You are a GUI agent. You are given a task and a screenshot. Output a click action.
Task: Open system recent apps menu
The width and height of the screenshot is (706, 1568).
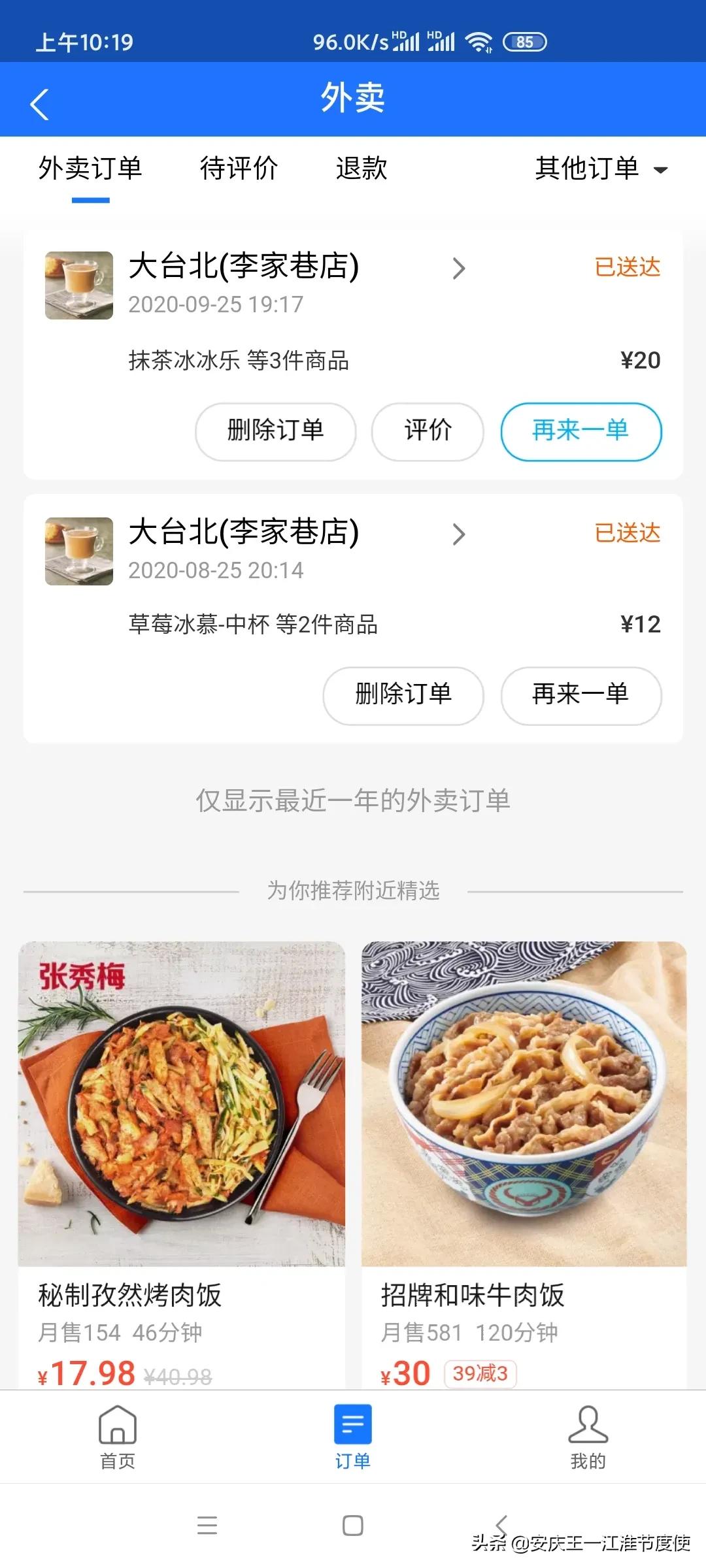207,1526
